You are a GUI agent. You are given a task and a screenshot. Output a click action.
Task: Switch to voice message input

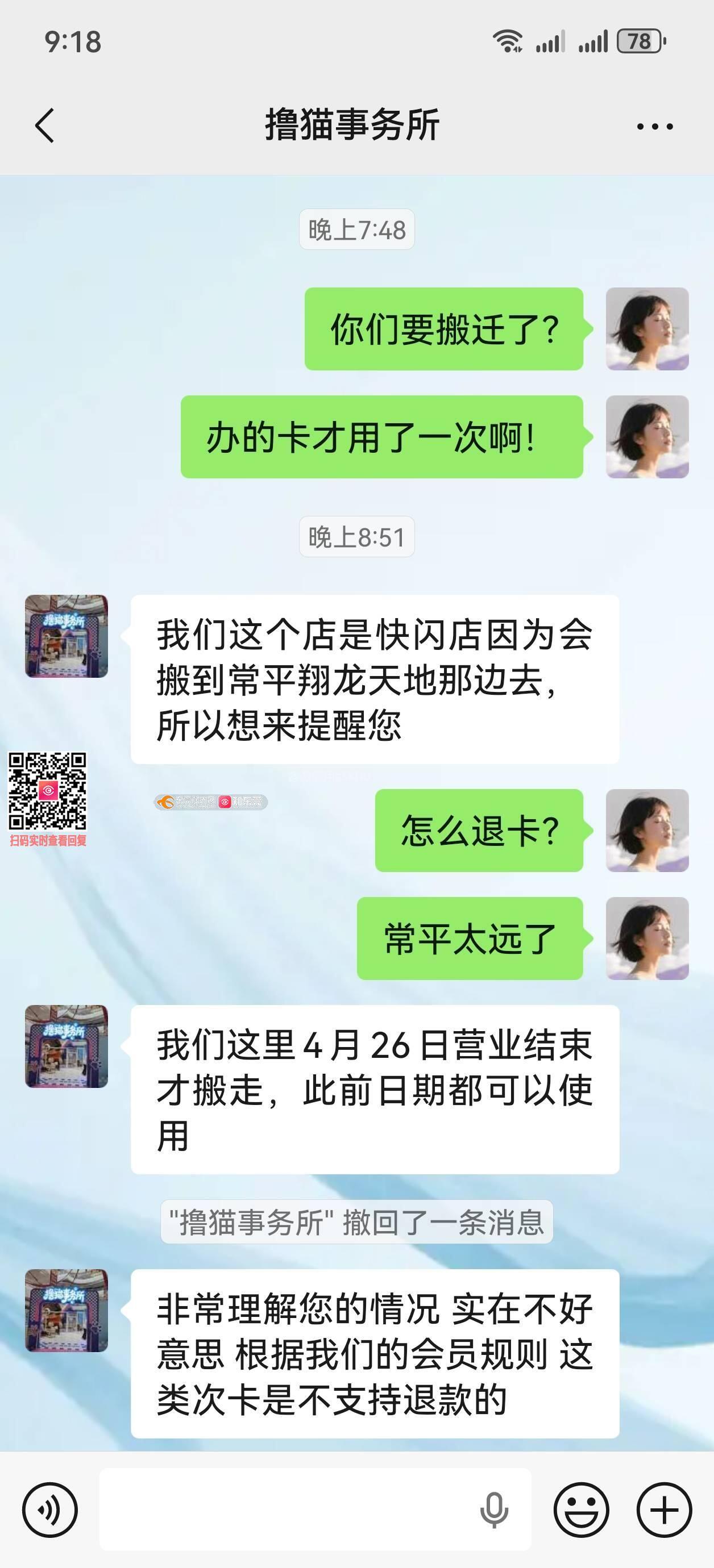[x=50, y=1509]
